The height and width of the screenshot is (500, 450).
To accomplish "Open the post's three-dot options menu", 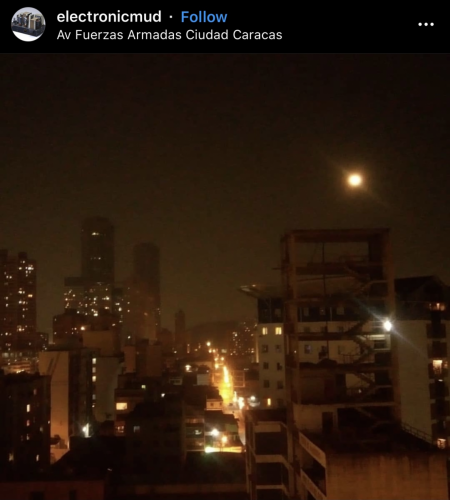I will click(x=426, y=24).
